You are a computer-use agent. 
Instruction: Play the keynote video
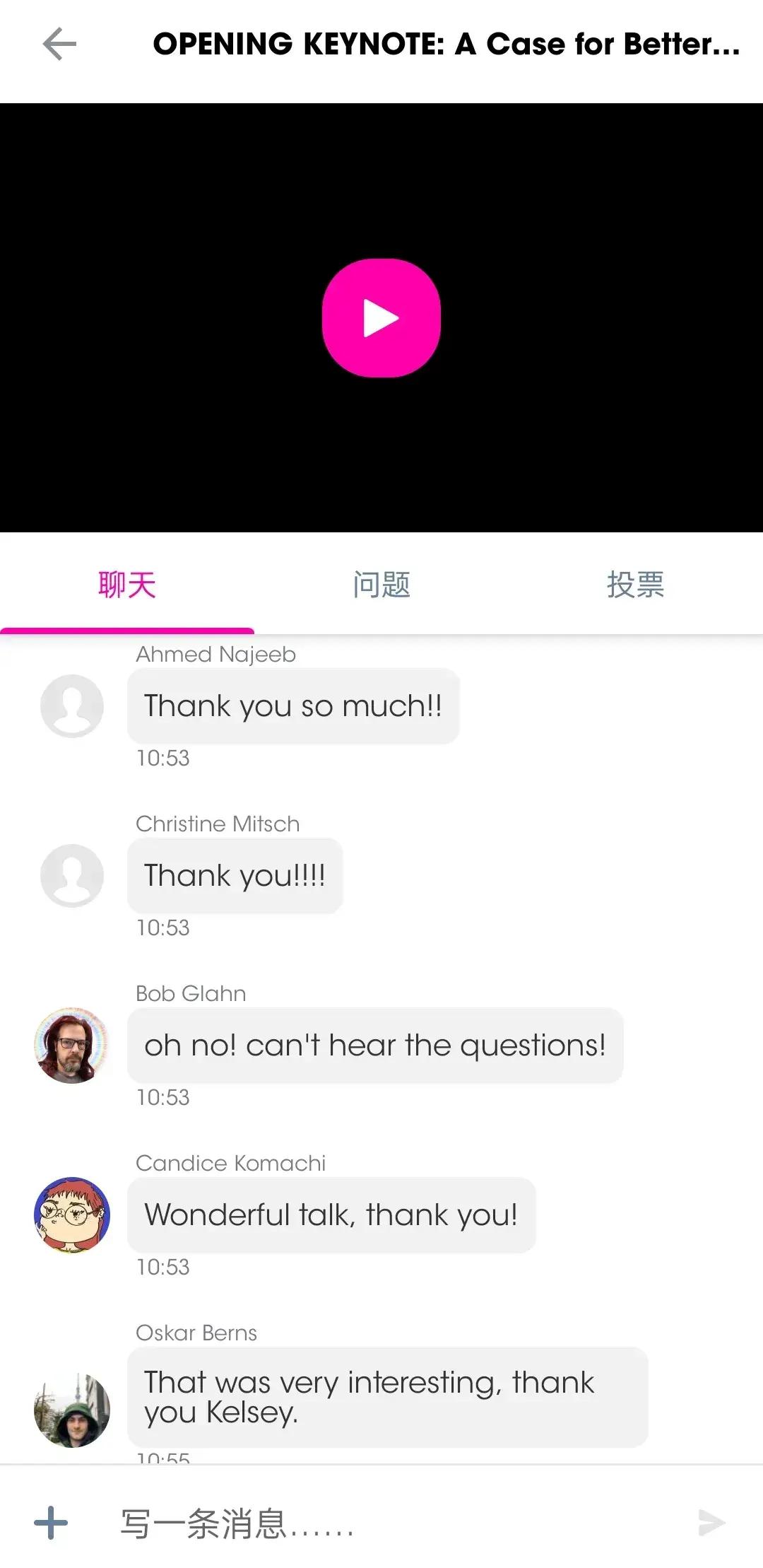coord(381,318)
